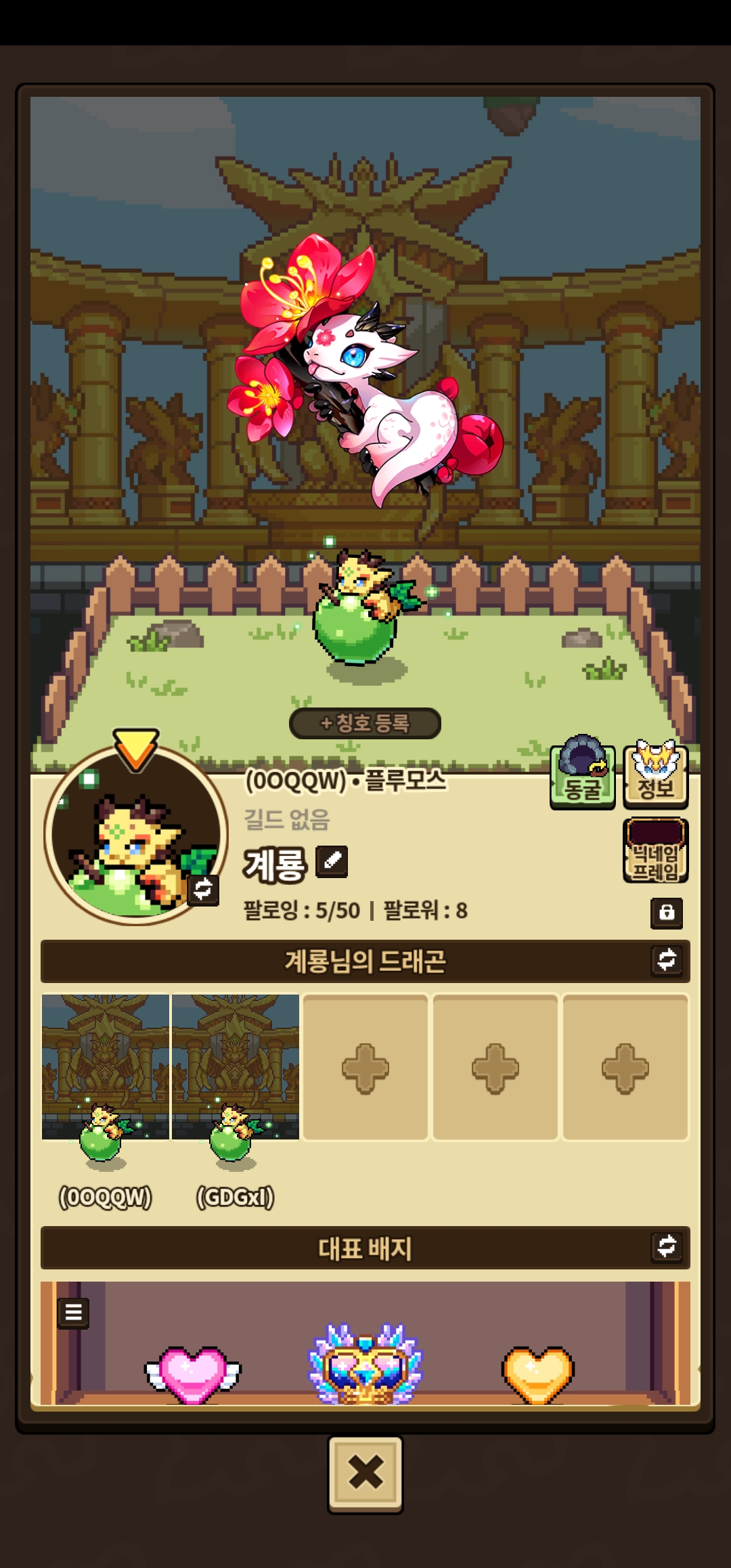Refresh the 계룡님의 드래곤 section
The image size is (731, 1568).
[x=667, y=960]
